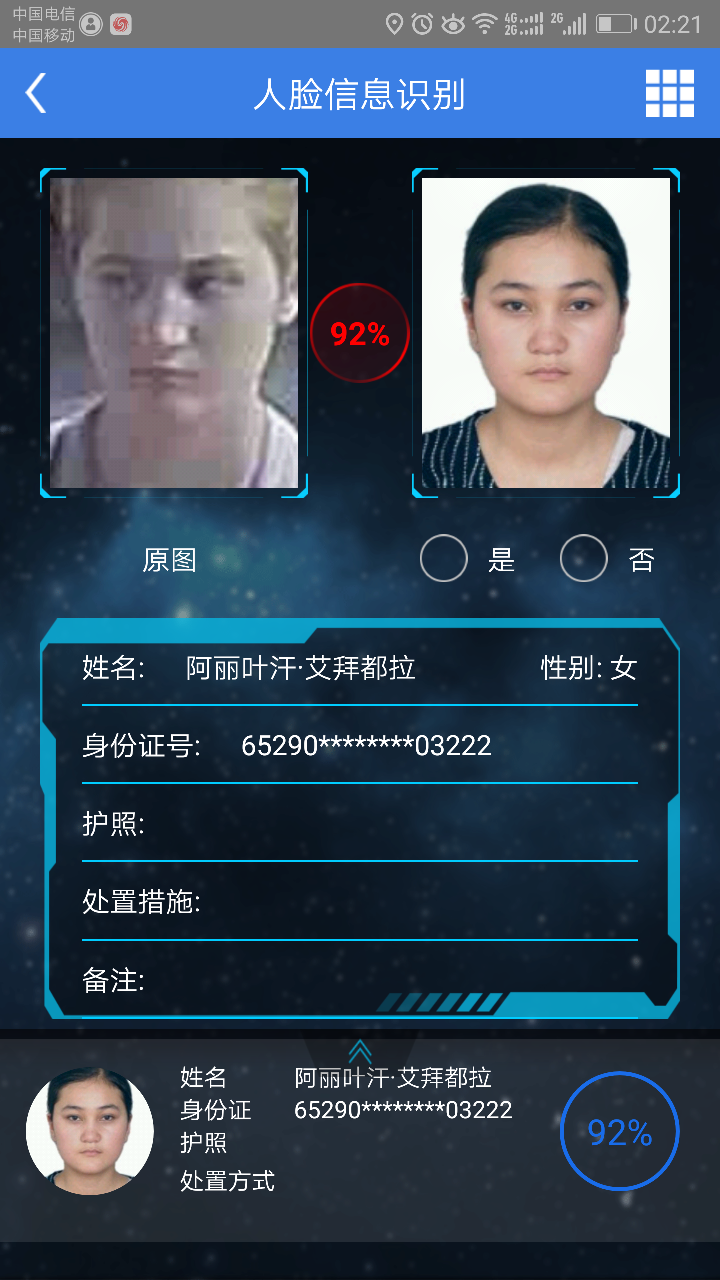The image size is (720, 1280).
Task: Tap the 处置措施 field
Action: pos(360,902)
